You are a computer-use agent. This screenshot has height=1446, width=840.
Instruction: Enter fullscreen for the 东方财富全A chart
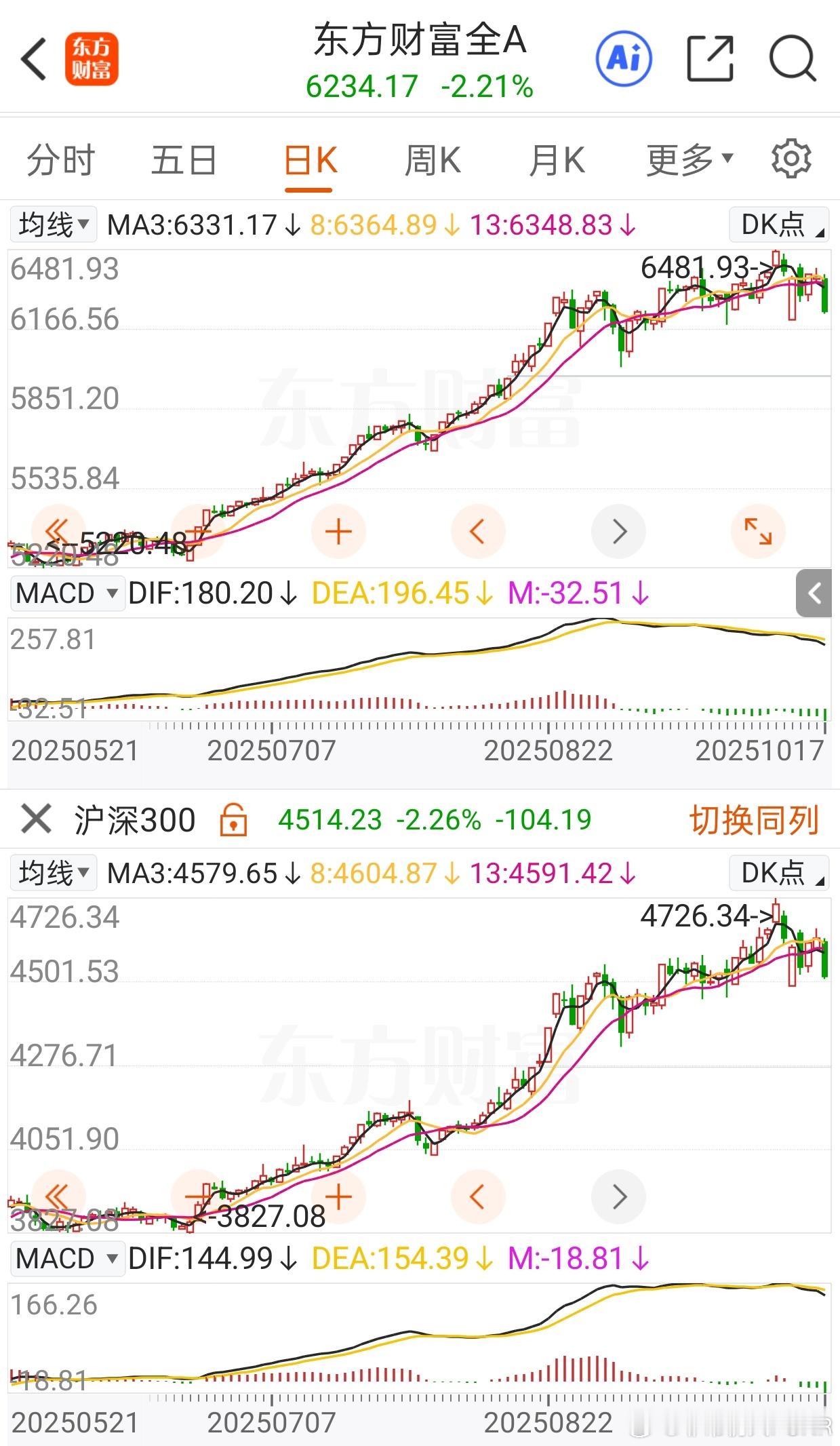tap(758, 531)
